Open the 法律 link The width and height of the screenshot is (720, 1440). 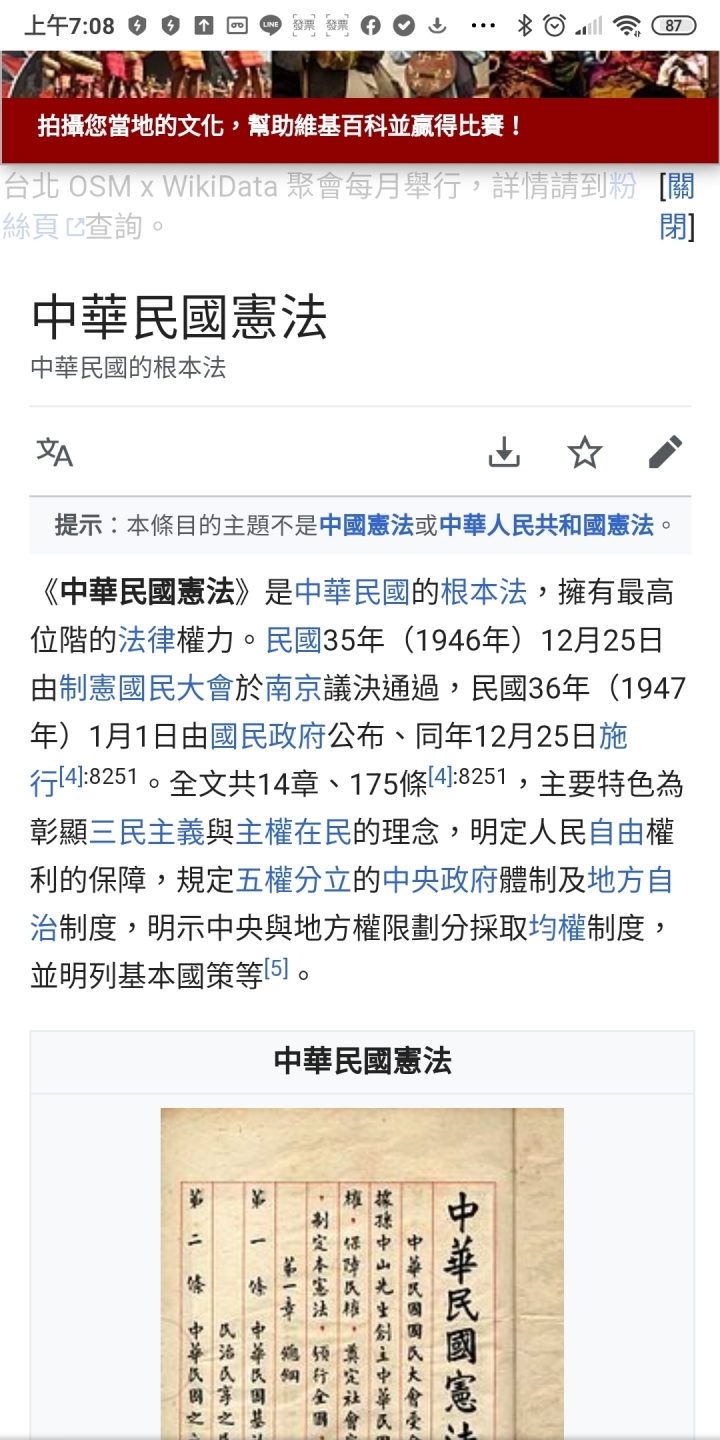(x=146, y=640)
